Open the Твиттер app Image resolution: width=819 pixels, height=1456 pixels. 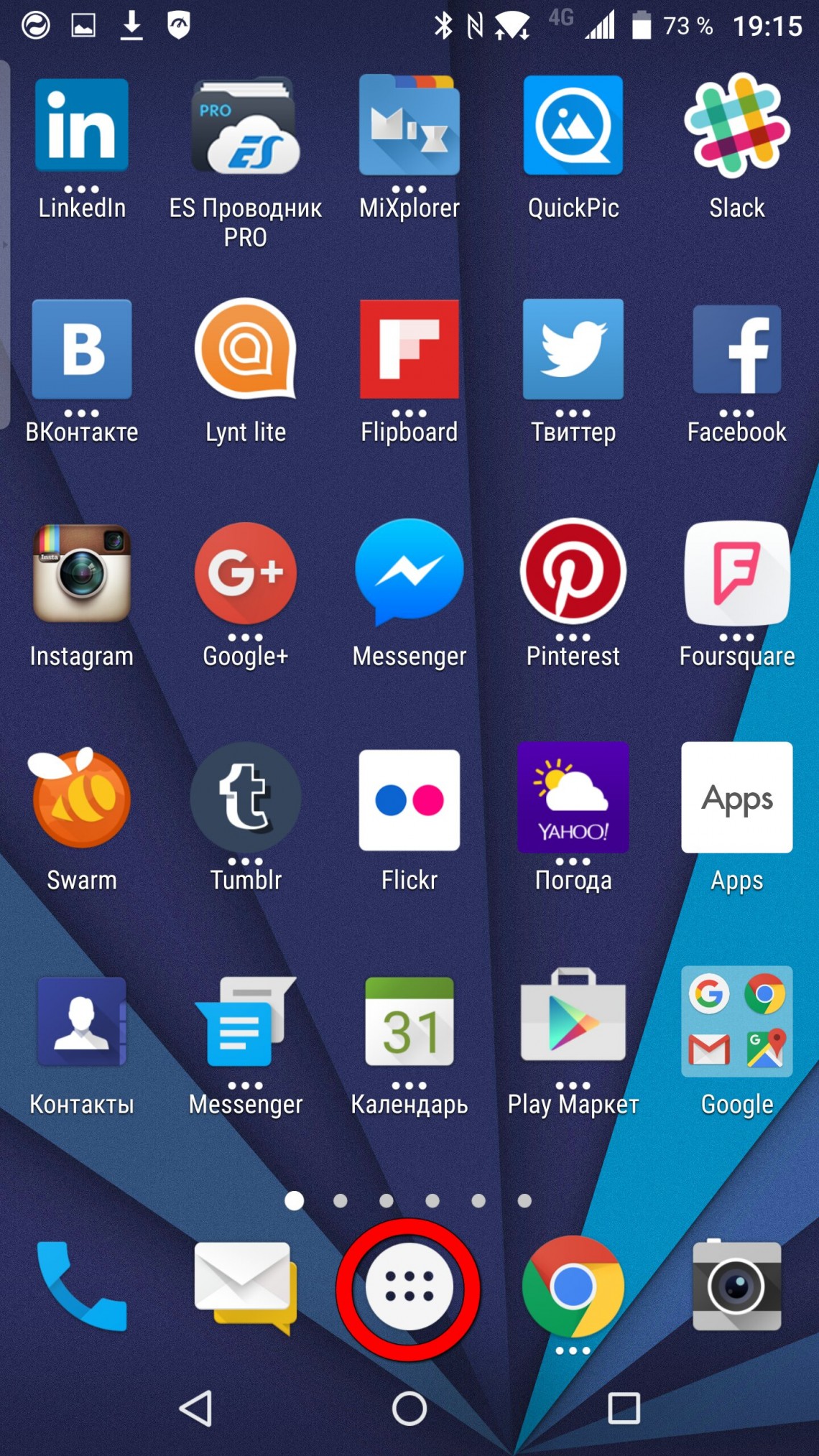coord(573,349)
